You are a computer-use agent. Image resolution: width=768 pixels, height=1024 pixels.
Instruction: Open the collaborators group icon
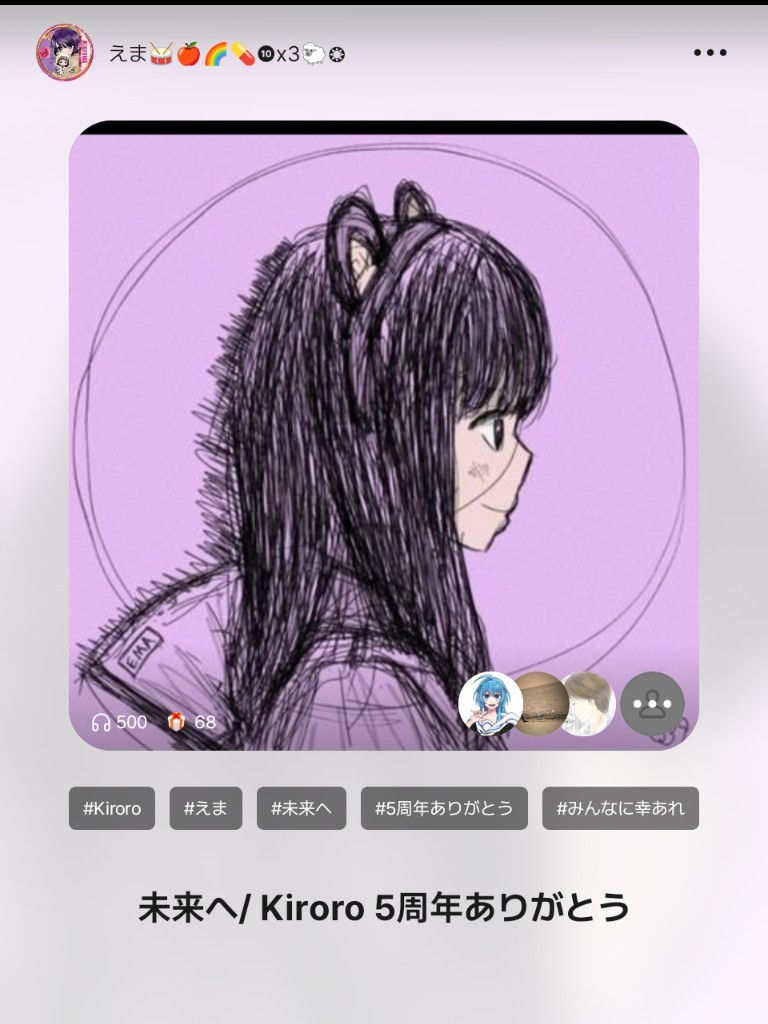click(x=652, y=704)
